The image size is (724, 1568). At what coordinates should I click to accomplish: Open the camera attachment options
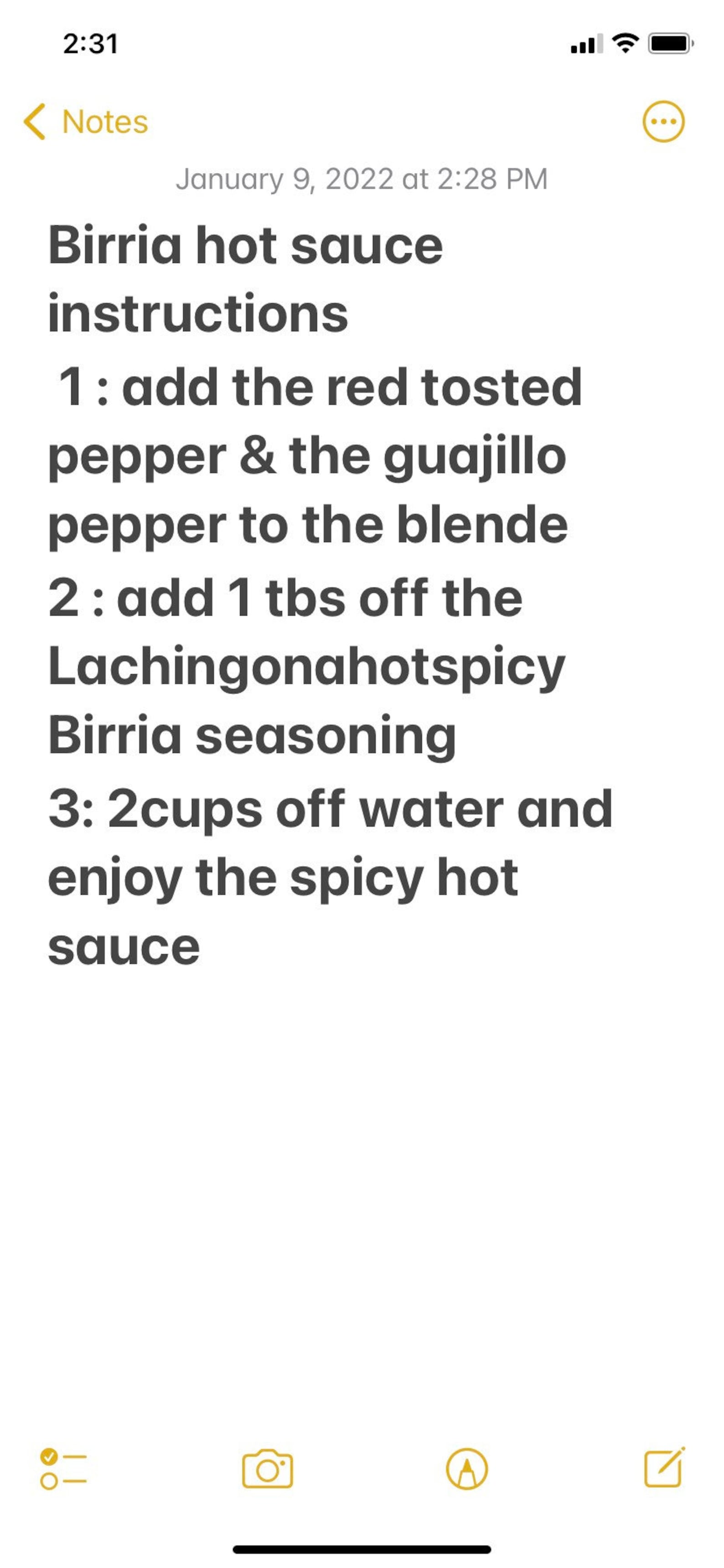click(x=267, y=1468)
